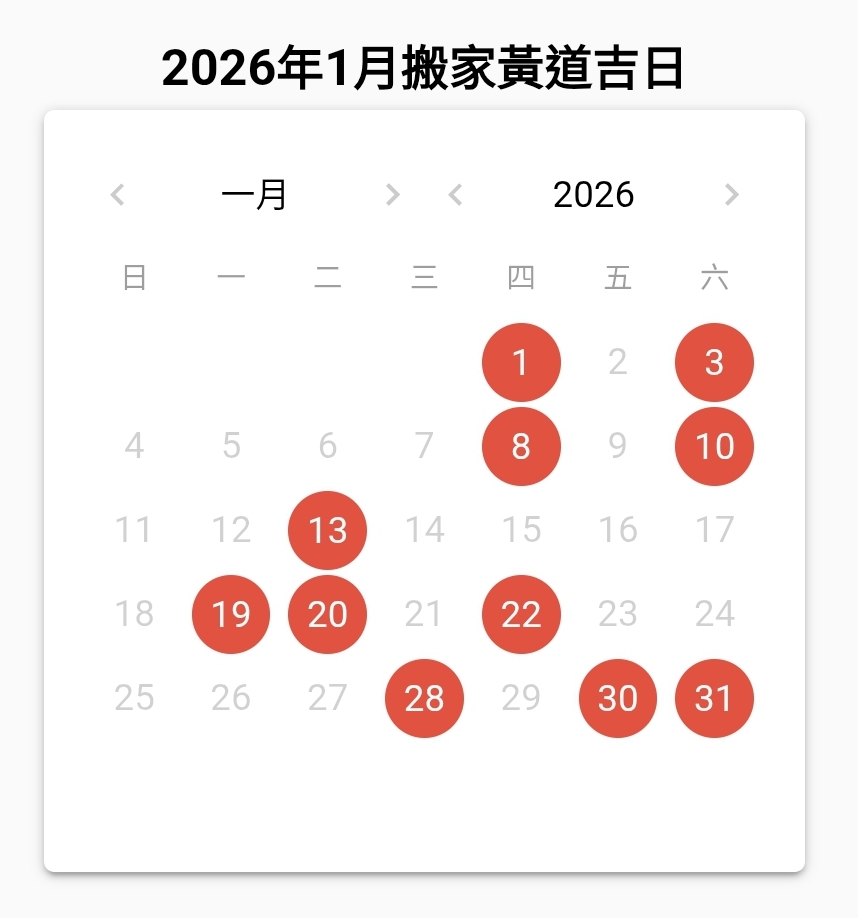Select the highlighted date 28

[424, 698]
